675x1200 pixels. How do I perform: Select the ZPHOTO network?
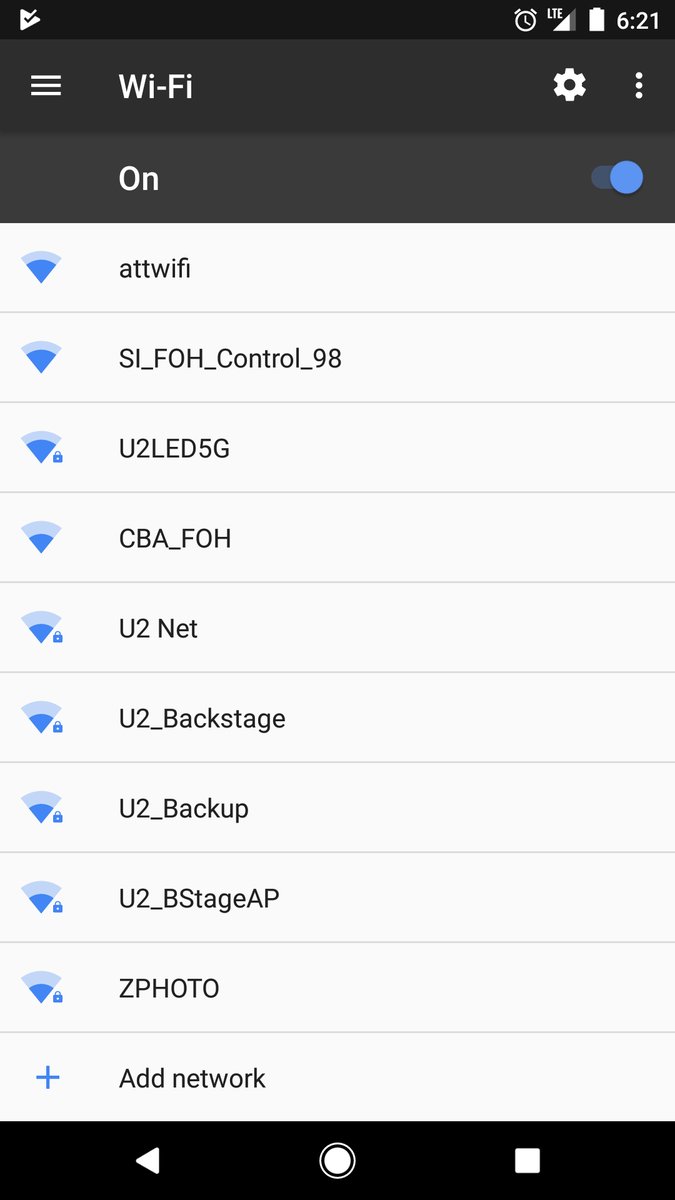tap(337, 988)
